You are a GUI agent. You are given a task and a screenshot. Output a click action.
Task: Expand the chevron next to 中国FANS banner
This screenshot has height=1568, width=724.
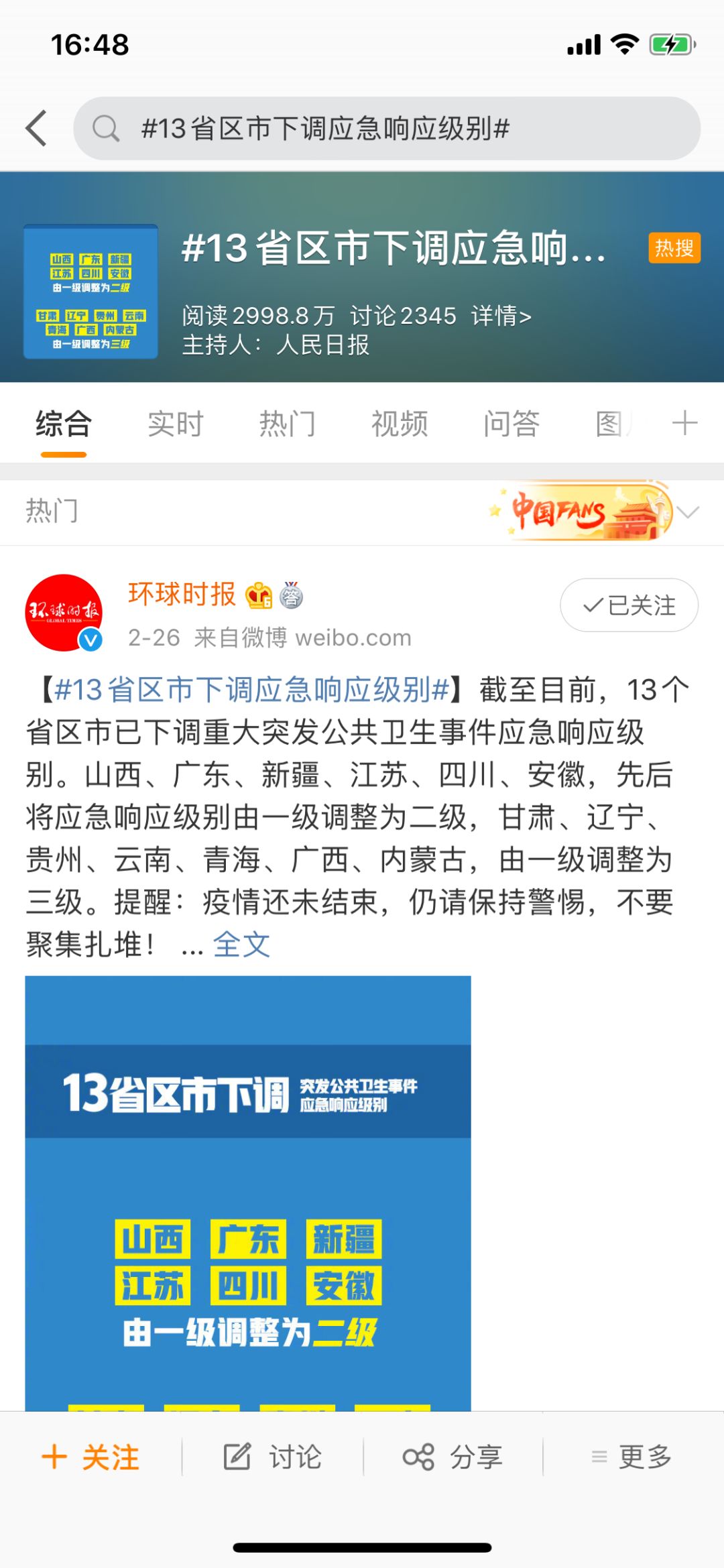pyautogui.click(x=688, y=513)
